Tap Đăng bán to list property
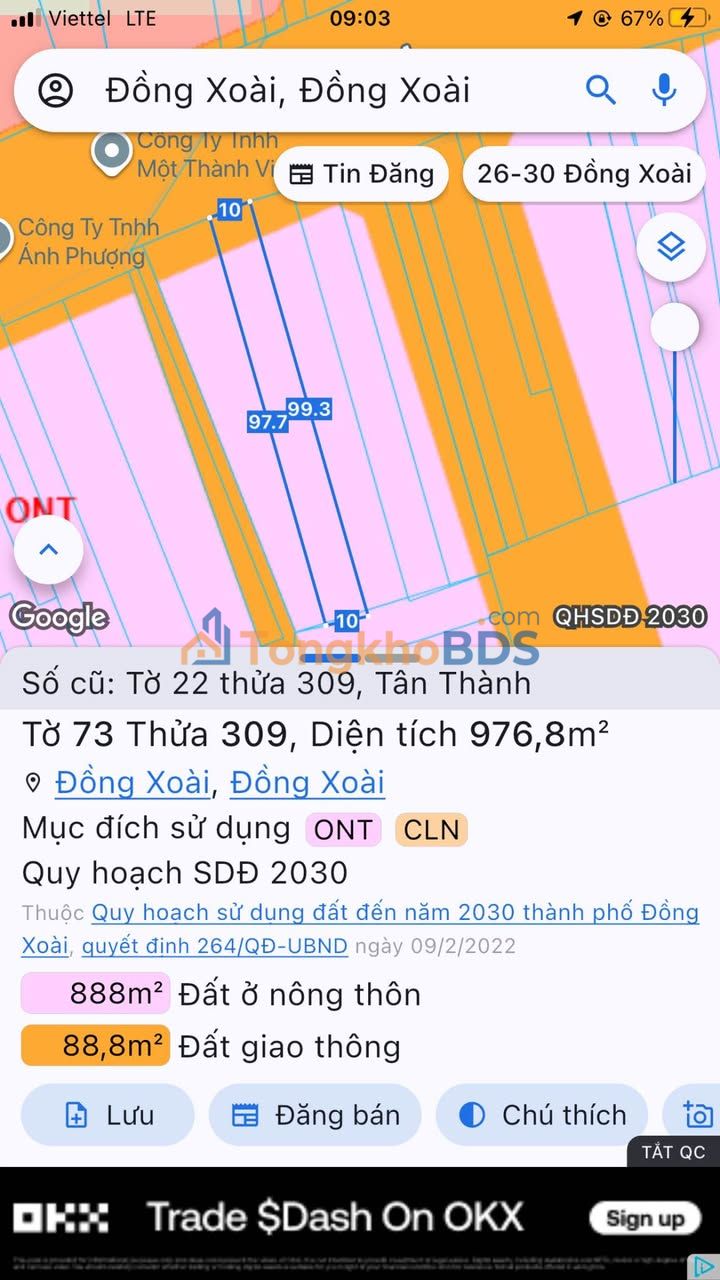720x1280 pixels. 315,1115
